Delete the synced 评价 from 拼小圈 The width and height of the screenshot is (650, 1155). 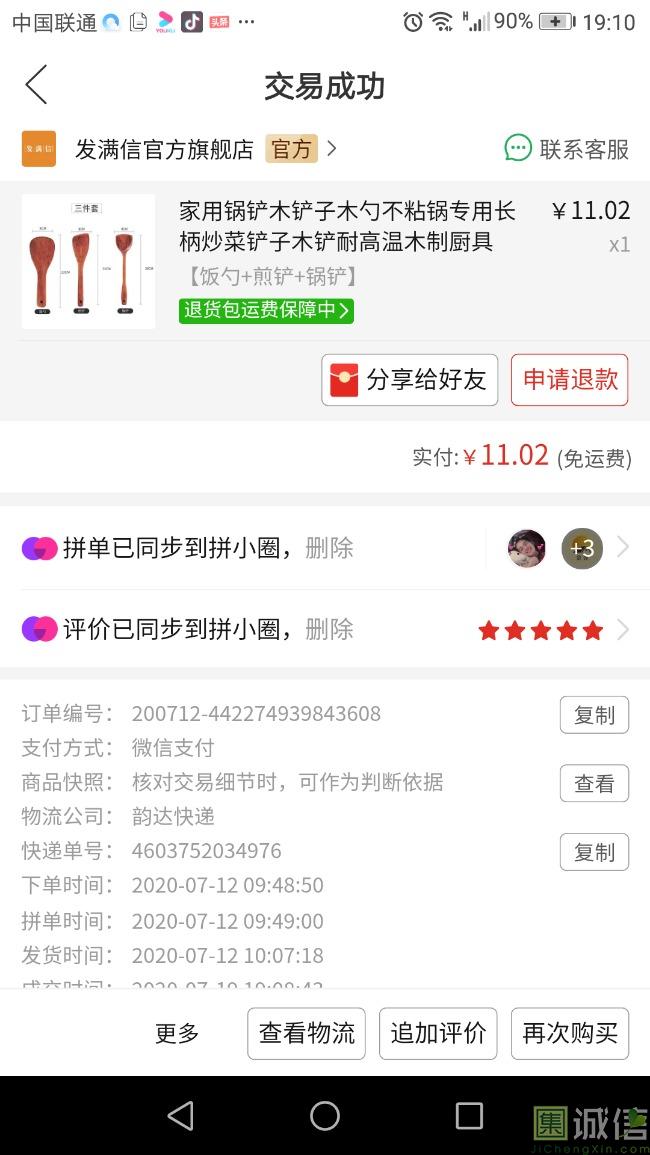point(329,629)
